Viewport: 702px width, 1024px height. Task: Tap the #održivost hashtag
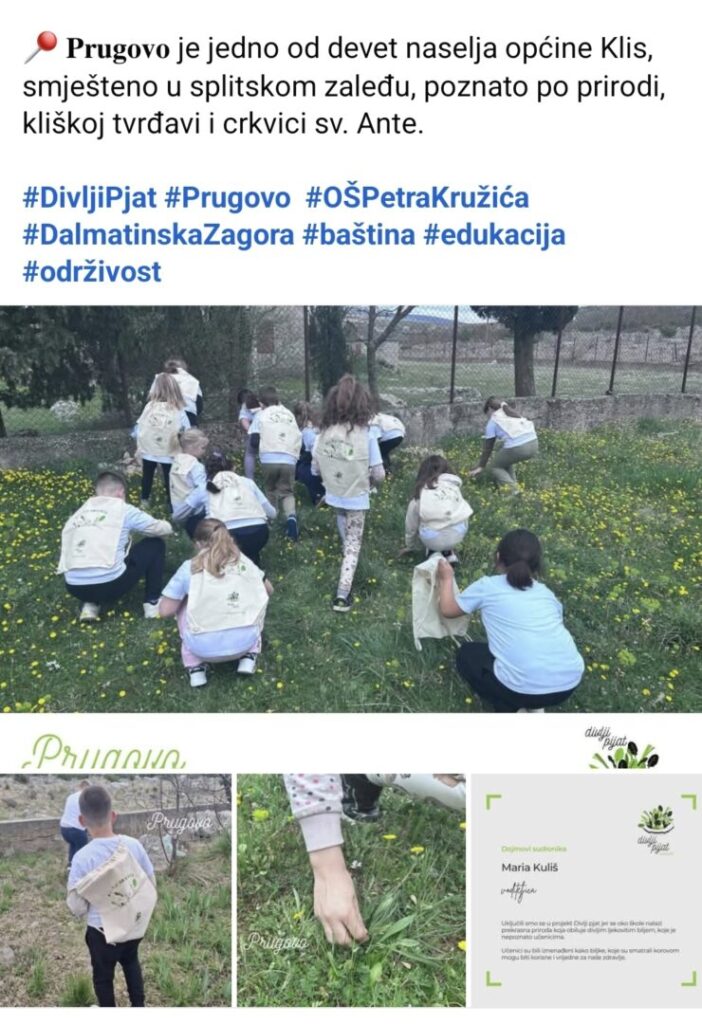[91, 272]
